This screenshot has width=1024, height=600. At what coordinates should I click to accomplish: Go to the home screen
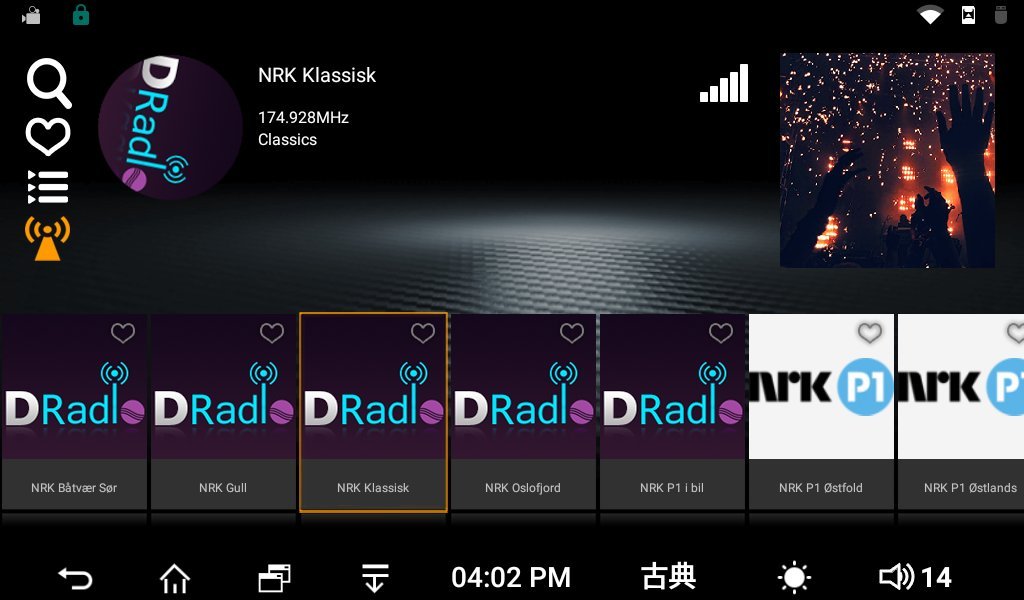175,577
